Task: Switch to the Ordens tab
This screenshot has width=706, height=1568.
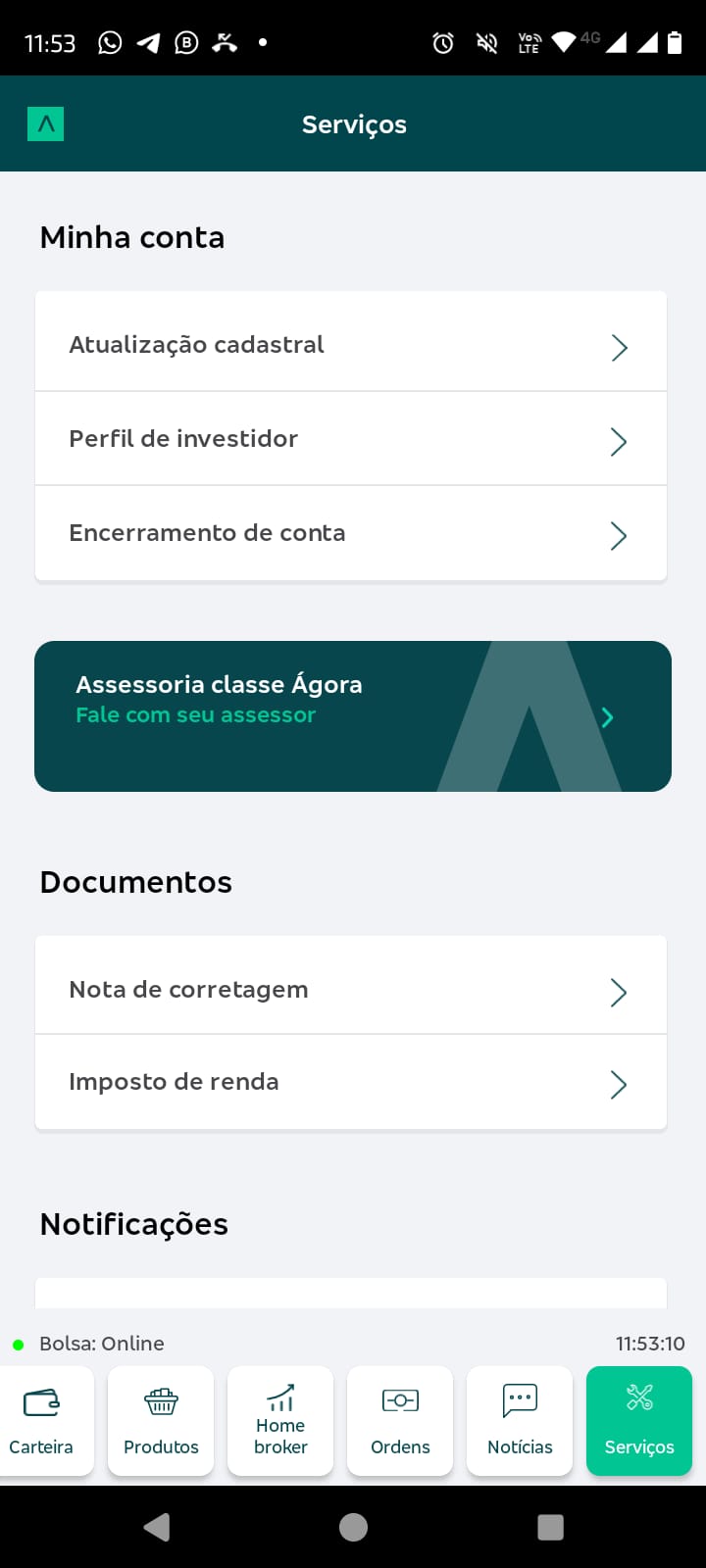Action: tap(400, 1421)
